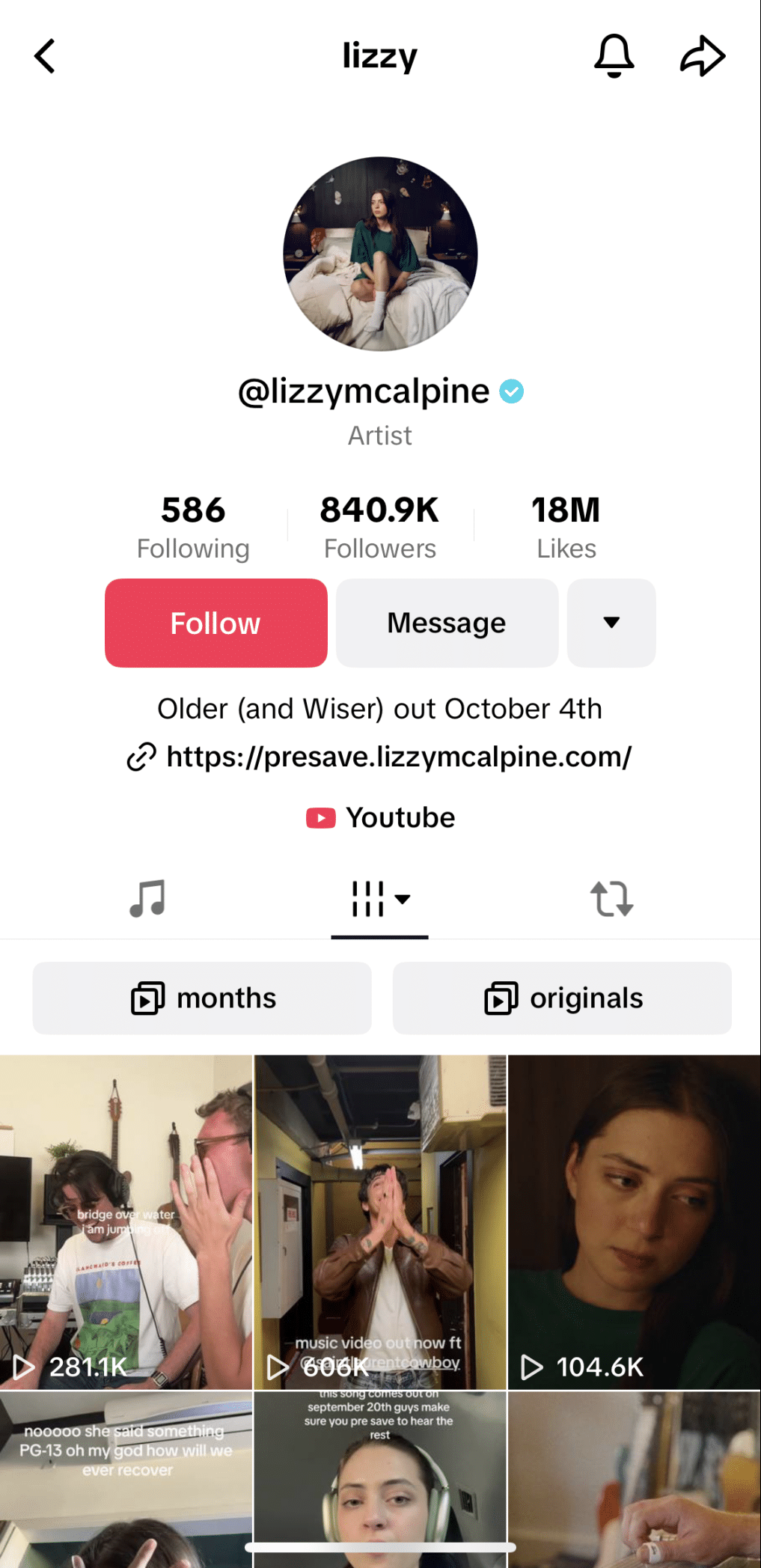Open the 'september 20th' song video
This screenshot has width=761, height=1568.
pos(380,1479)
